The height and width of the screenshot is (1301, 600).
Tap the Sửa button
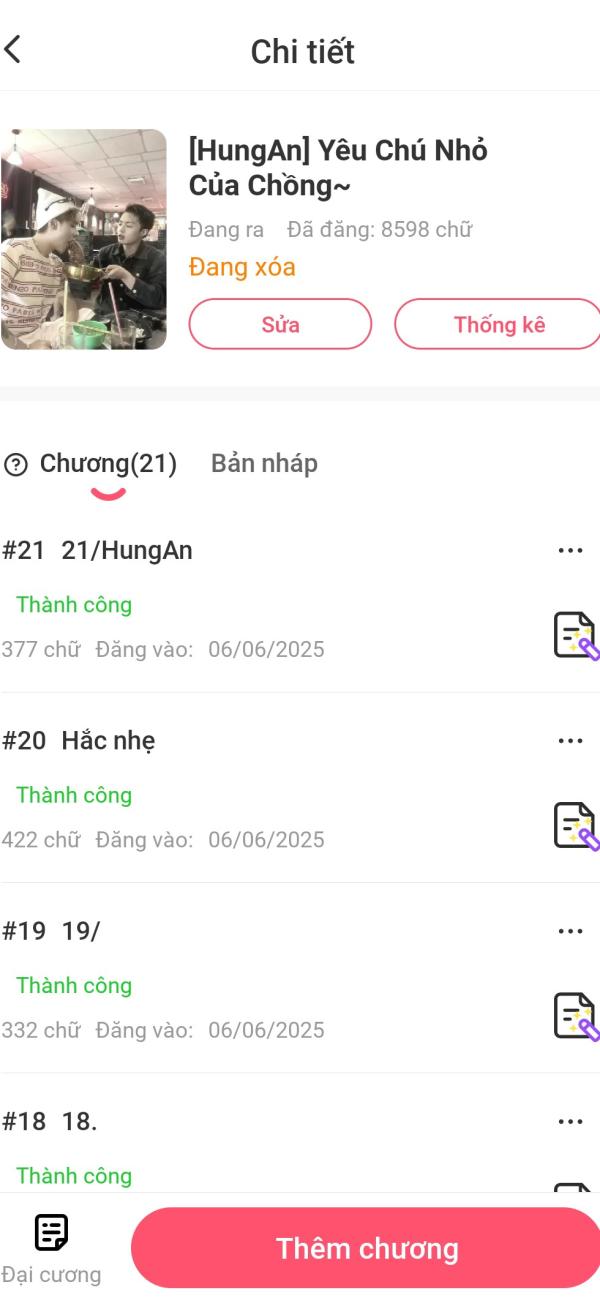click(x=280, y=324)
